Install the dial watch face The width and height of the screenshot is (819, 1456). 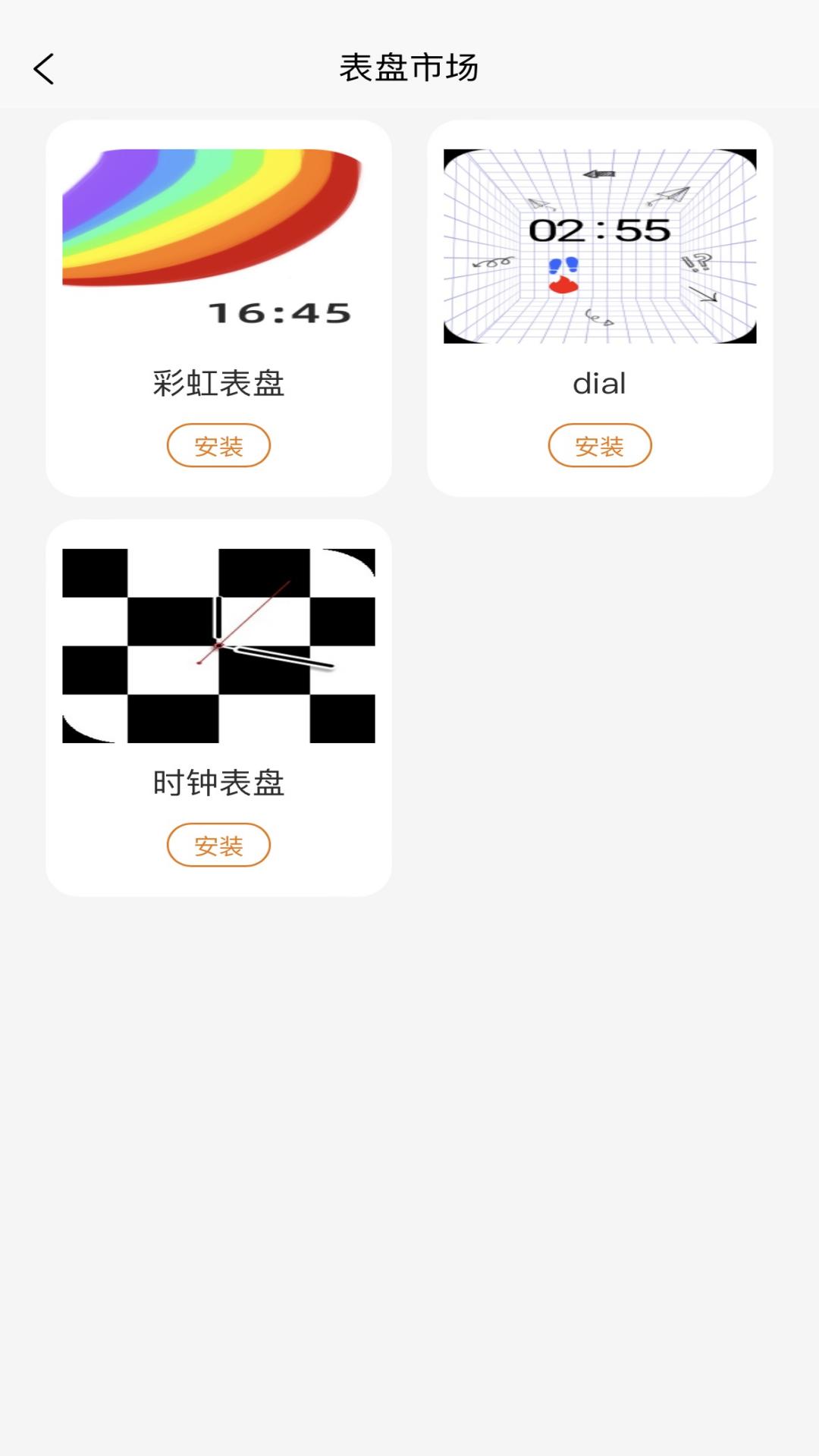600,445
